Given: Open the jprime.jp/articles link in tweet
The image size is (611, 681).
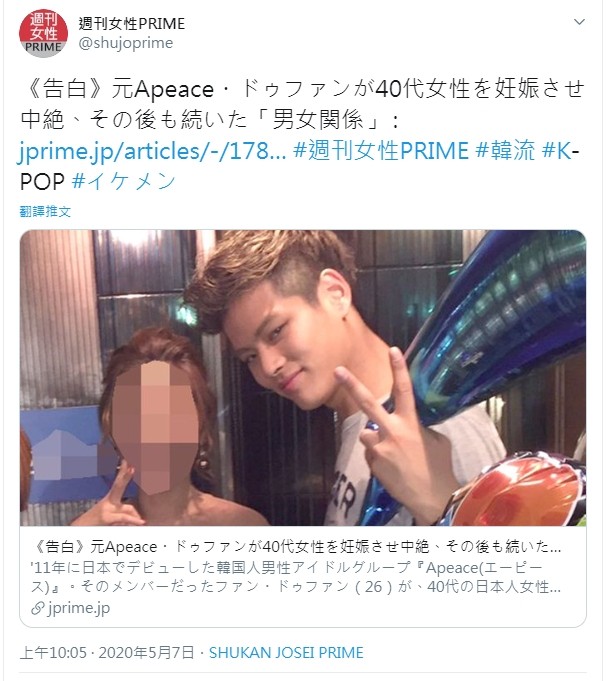Looking at the screenshot, I should 152,151.
